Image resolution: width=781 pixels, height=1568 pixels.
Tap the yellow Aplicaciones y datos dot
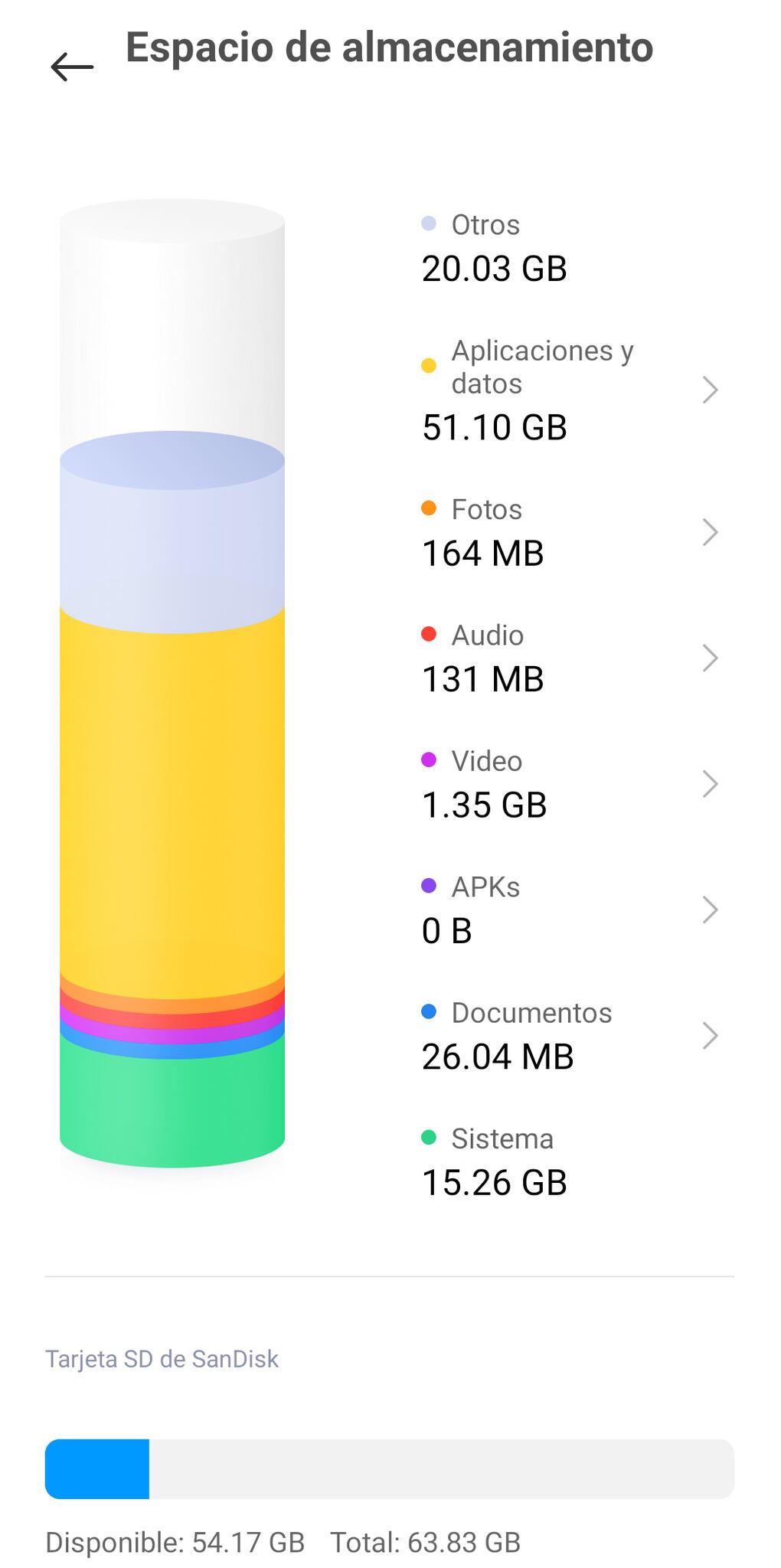[430, 365]
